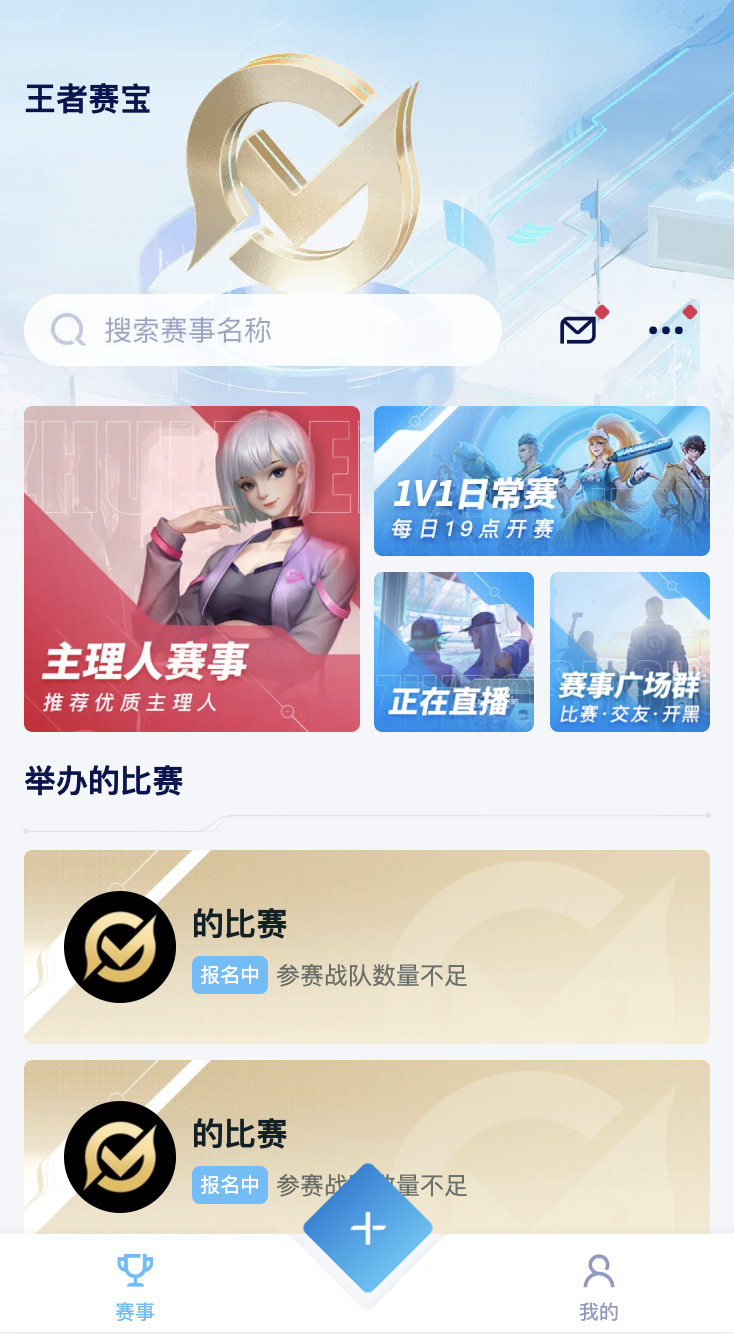Open the 主理人赛事 banner

coord(192,568)
